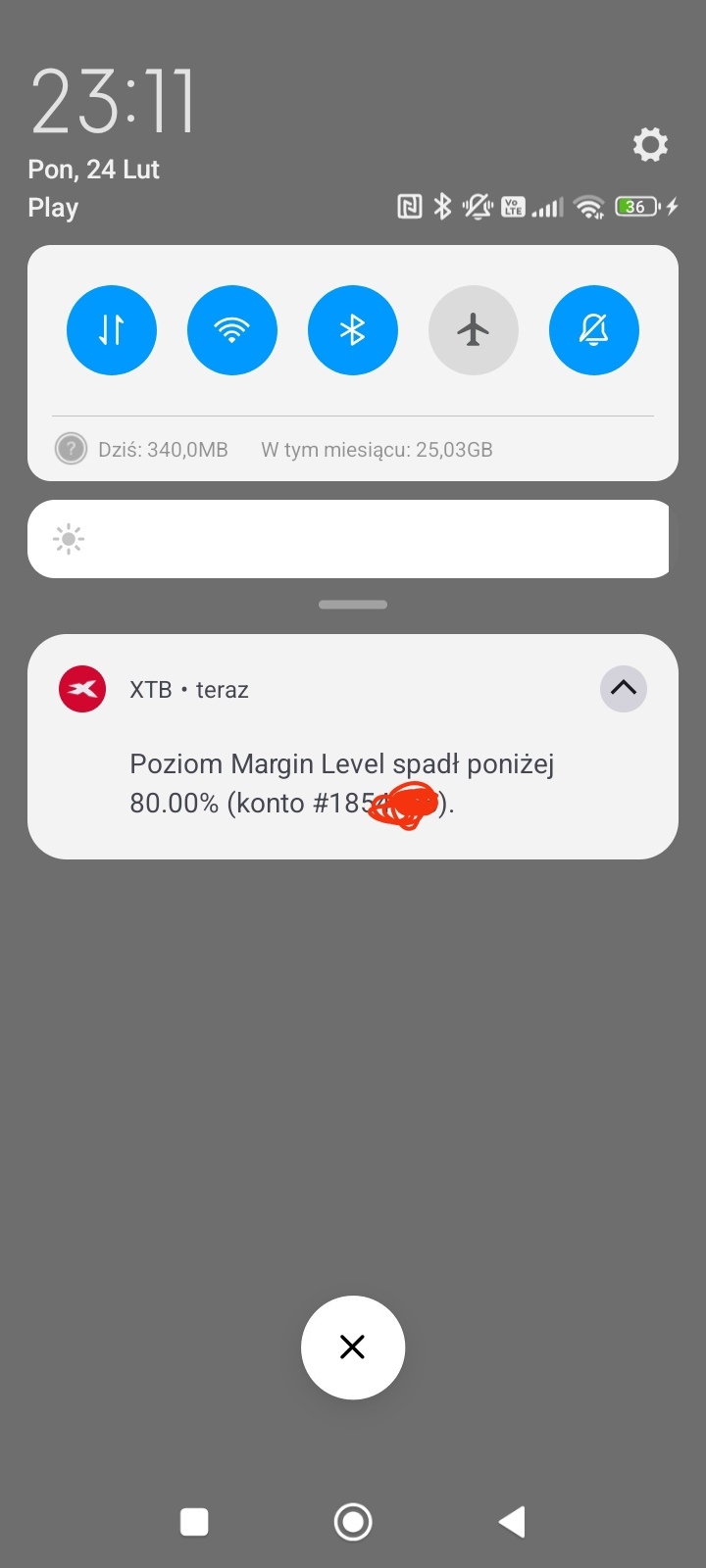Open today's data usage details
The image size is (706, 1568).
click(x=163, y=450)
